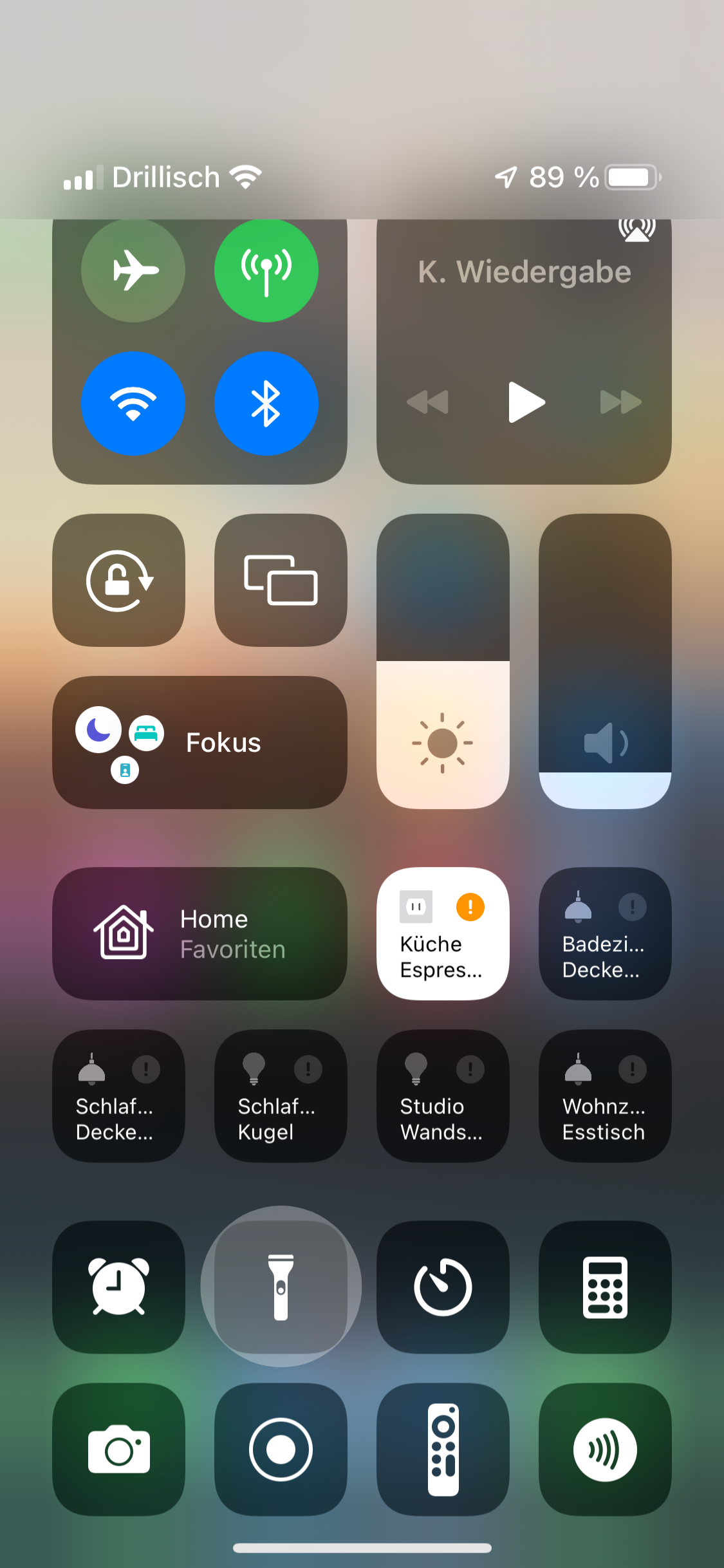This screenshot has height=1568, width=724.
Task: Open screen mirroring
Action: coord(281,580)
